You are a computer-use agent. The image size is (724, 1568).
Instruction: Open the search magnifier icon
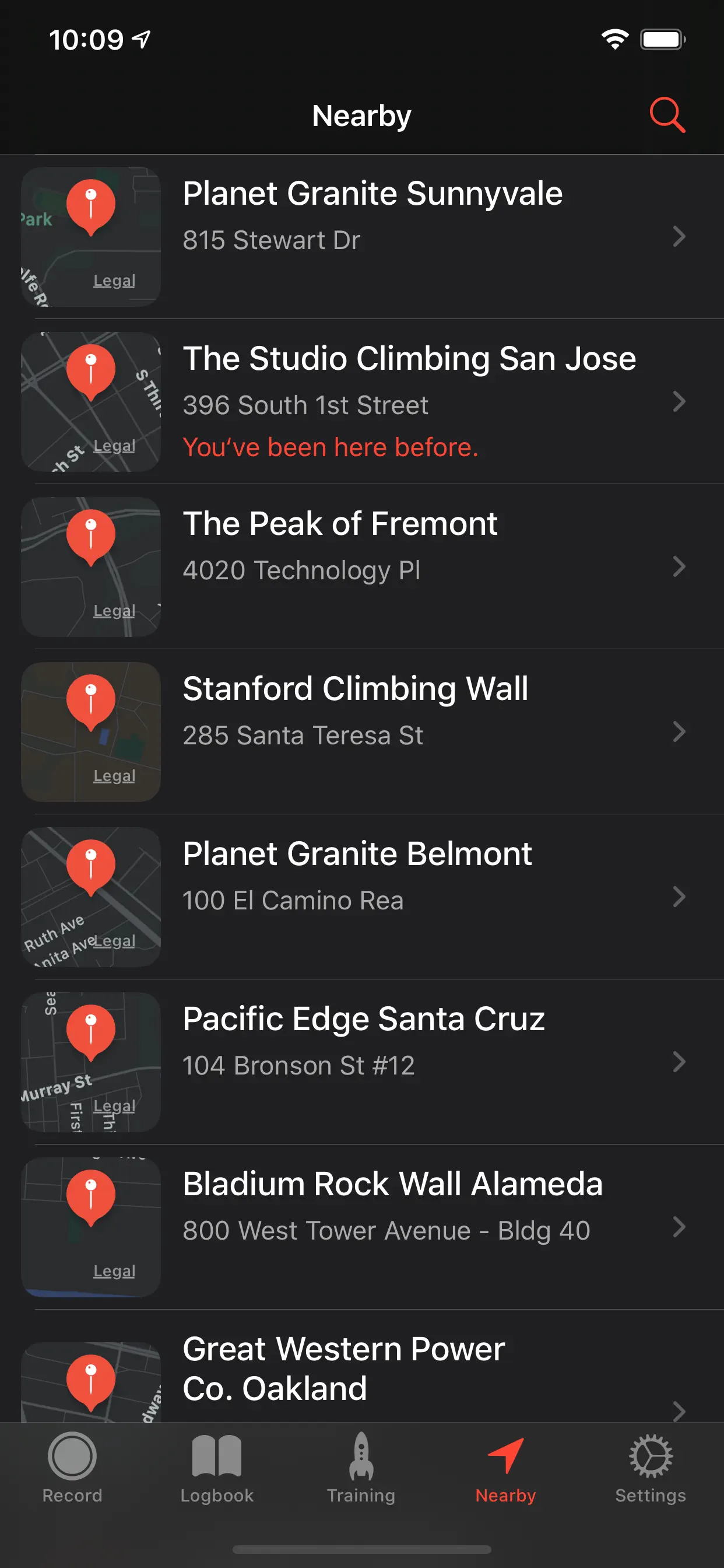coord(667,115)
